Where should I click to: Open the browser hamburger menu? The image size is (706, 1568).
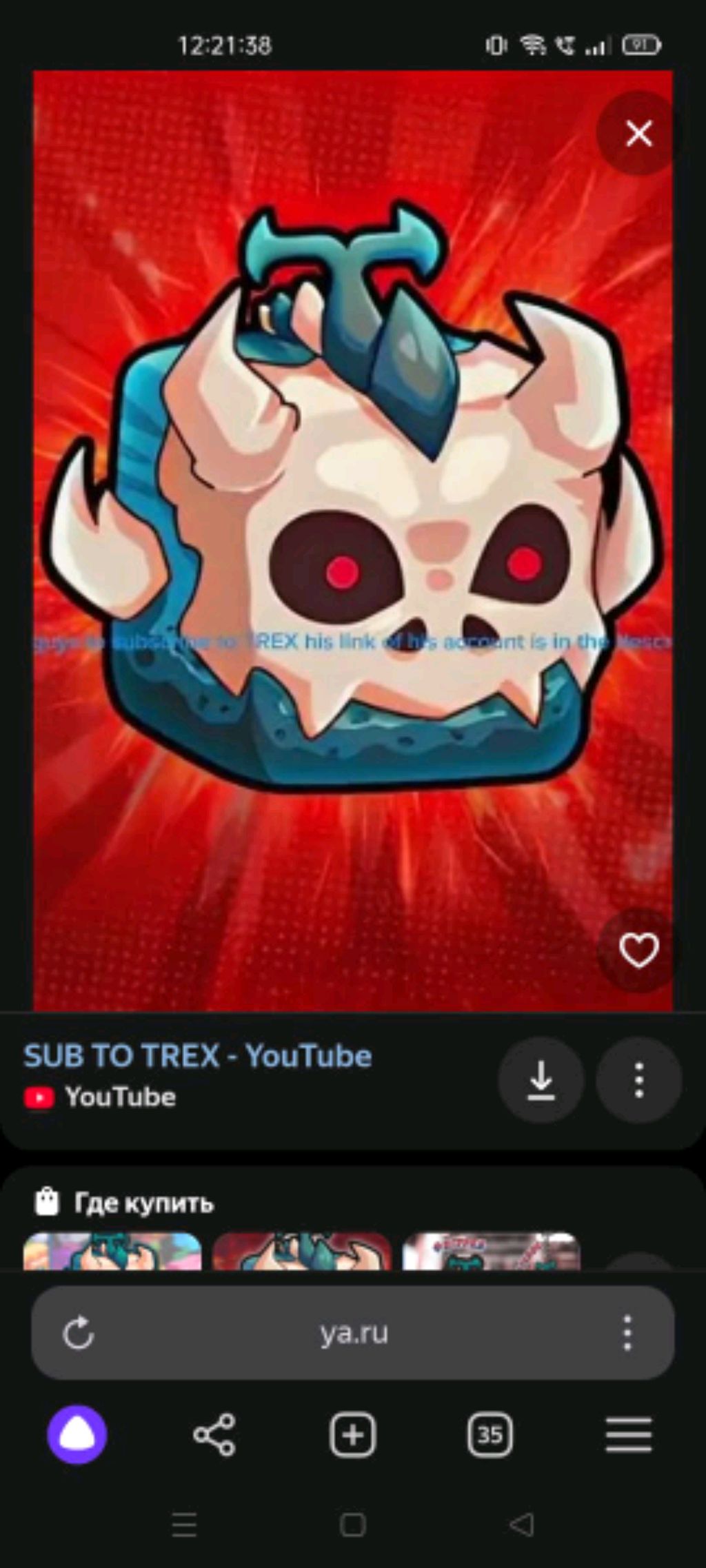point(628,1435)
